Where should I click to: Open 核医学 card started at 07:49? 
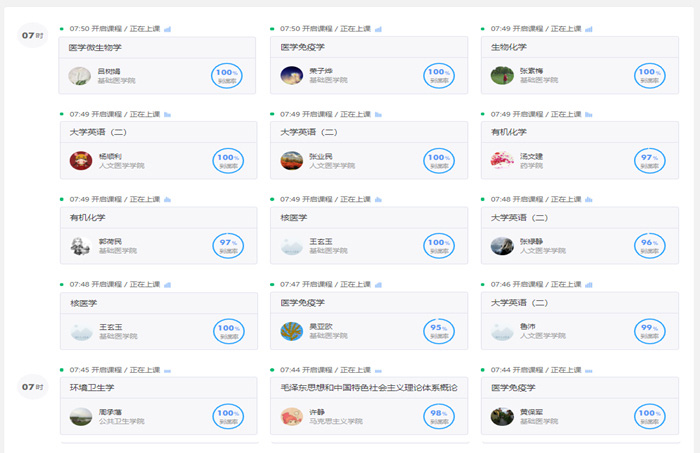[x=368, y=235]
